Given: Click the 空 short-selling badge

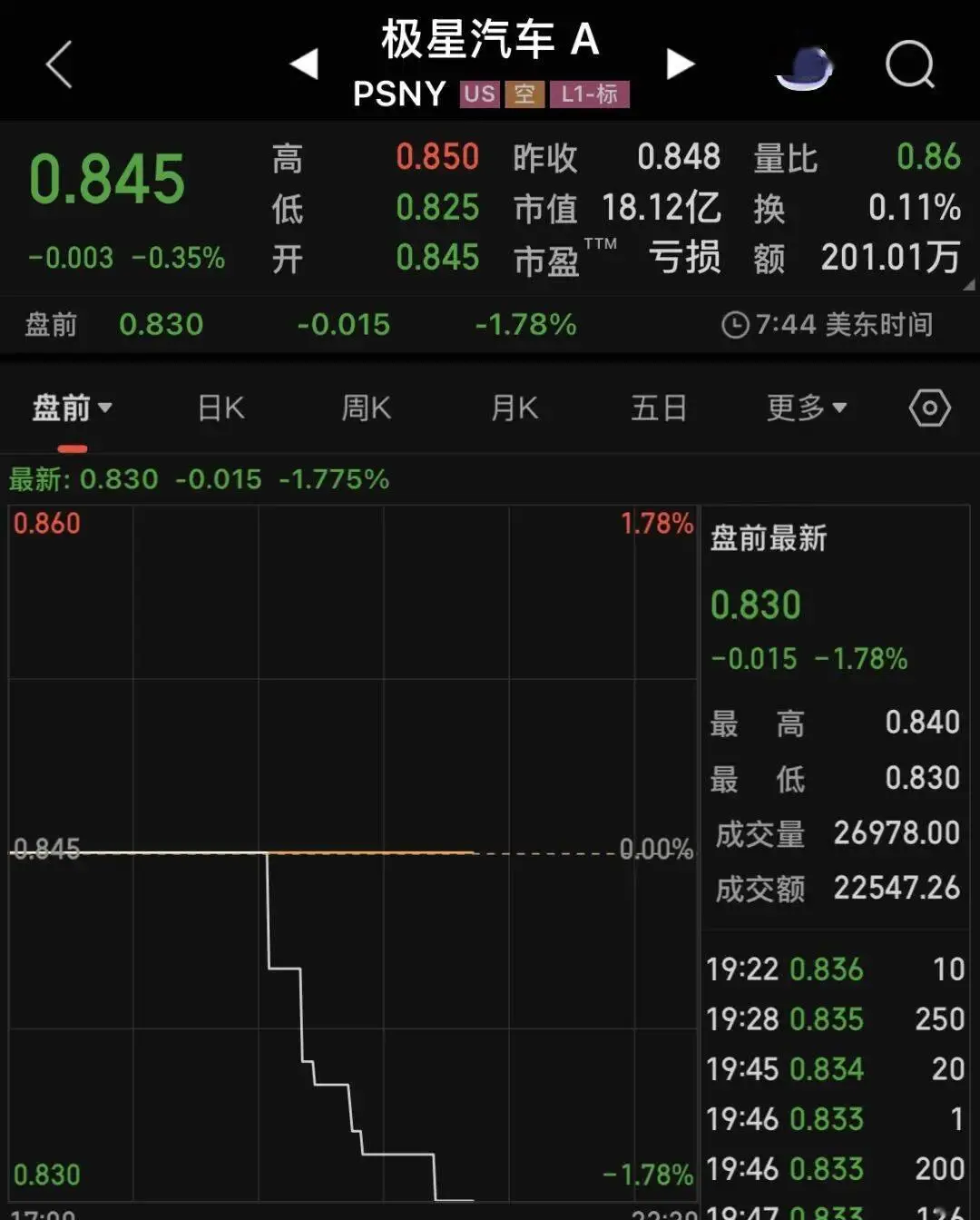Looking at the screenshot, I should point(525,94).
